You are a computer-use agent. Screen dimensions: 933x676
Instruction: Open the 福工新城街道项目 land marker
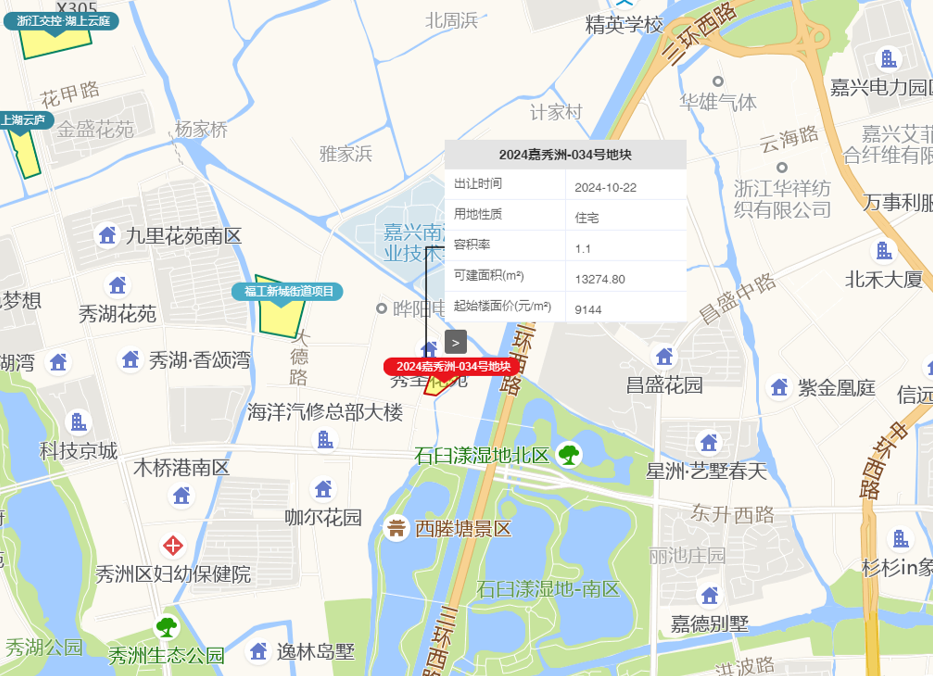pos(288,292)
